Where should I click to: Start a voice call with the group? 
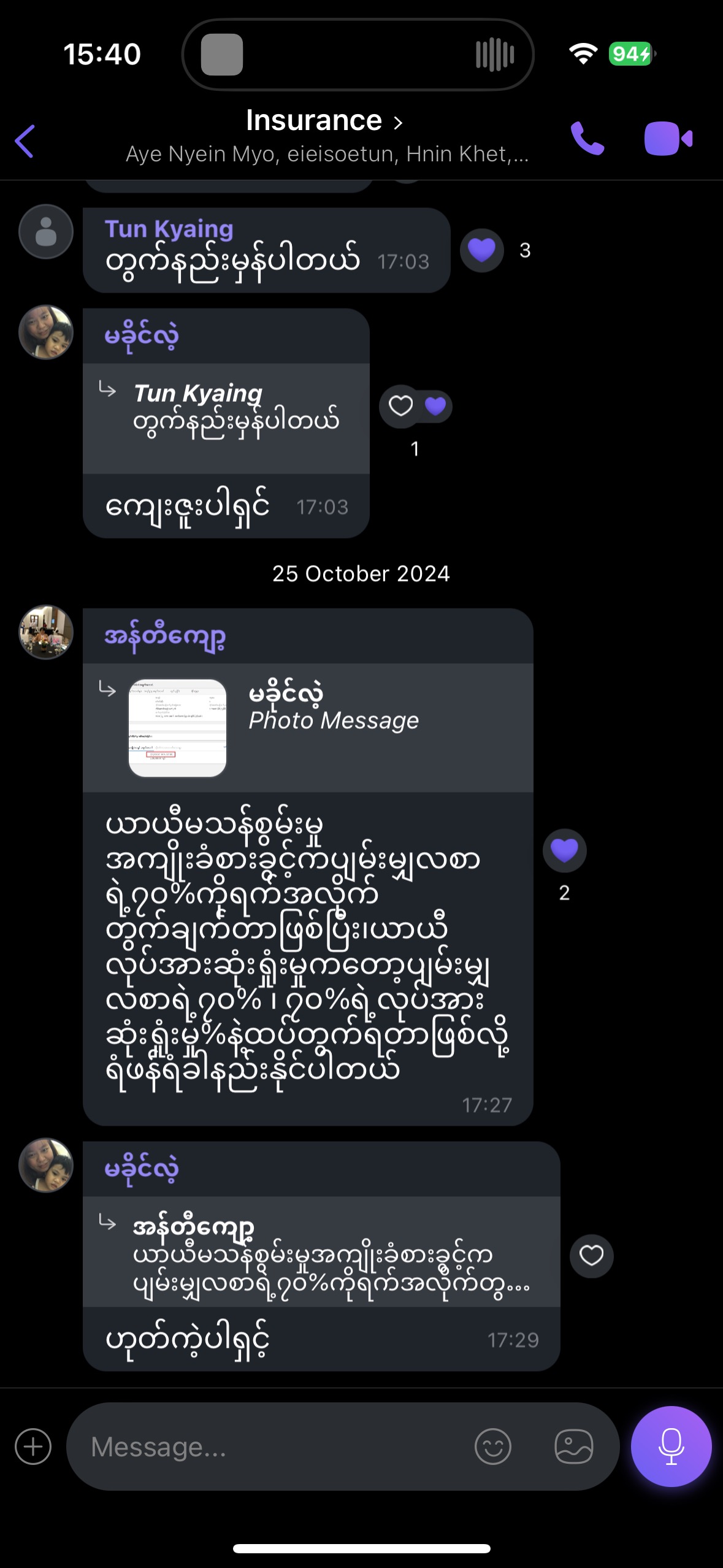pyautogui.click(x=587, y=139)
